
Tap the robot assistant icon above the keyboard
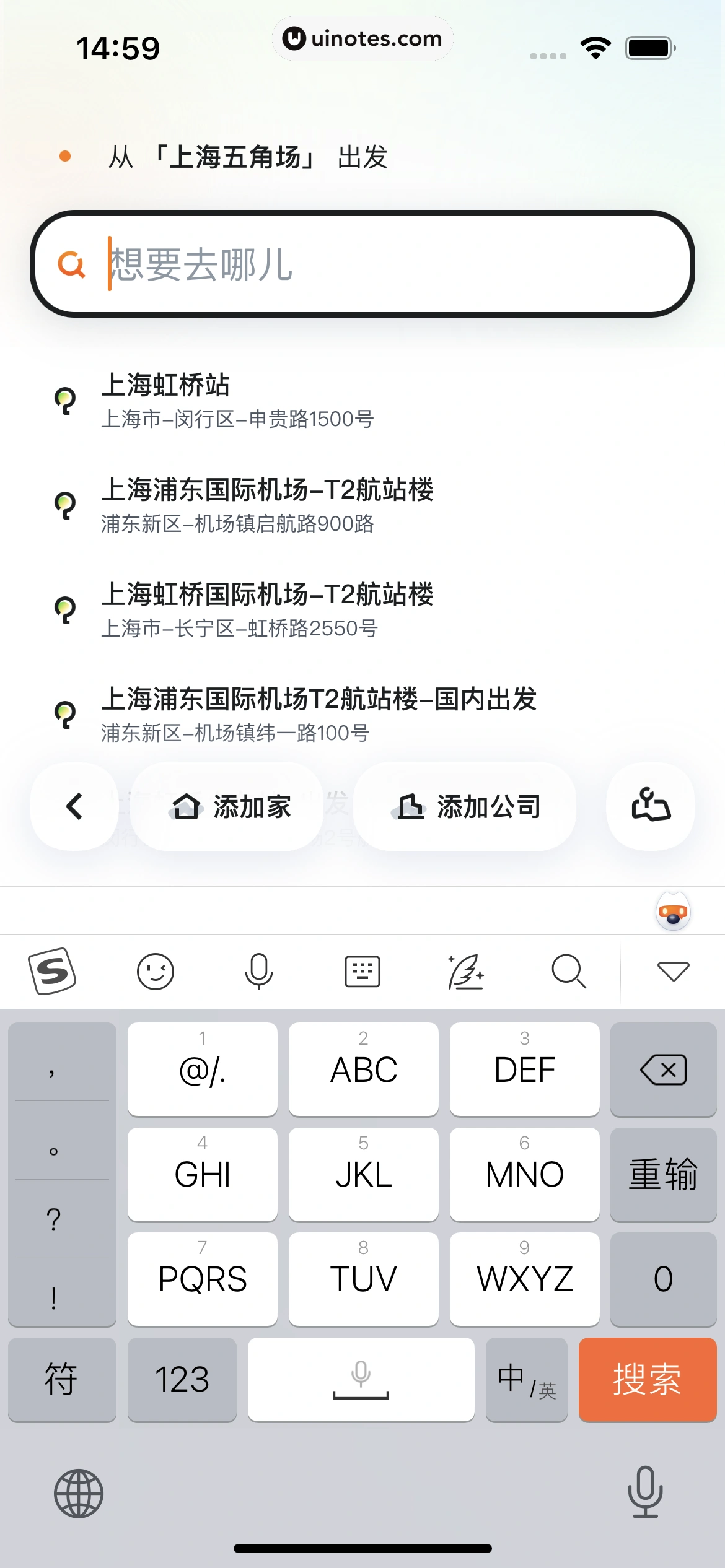(673, 910)
